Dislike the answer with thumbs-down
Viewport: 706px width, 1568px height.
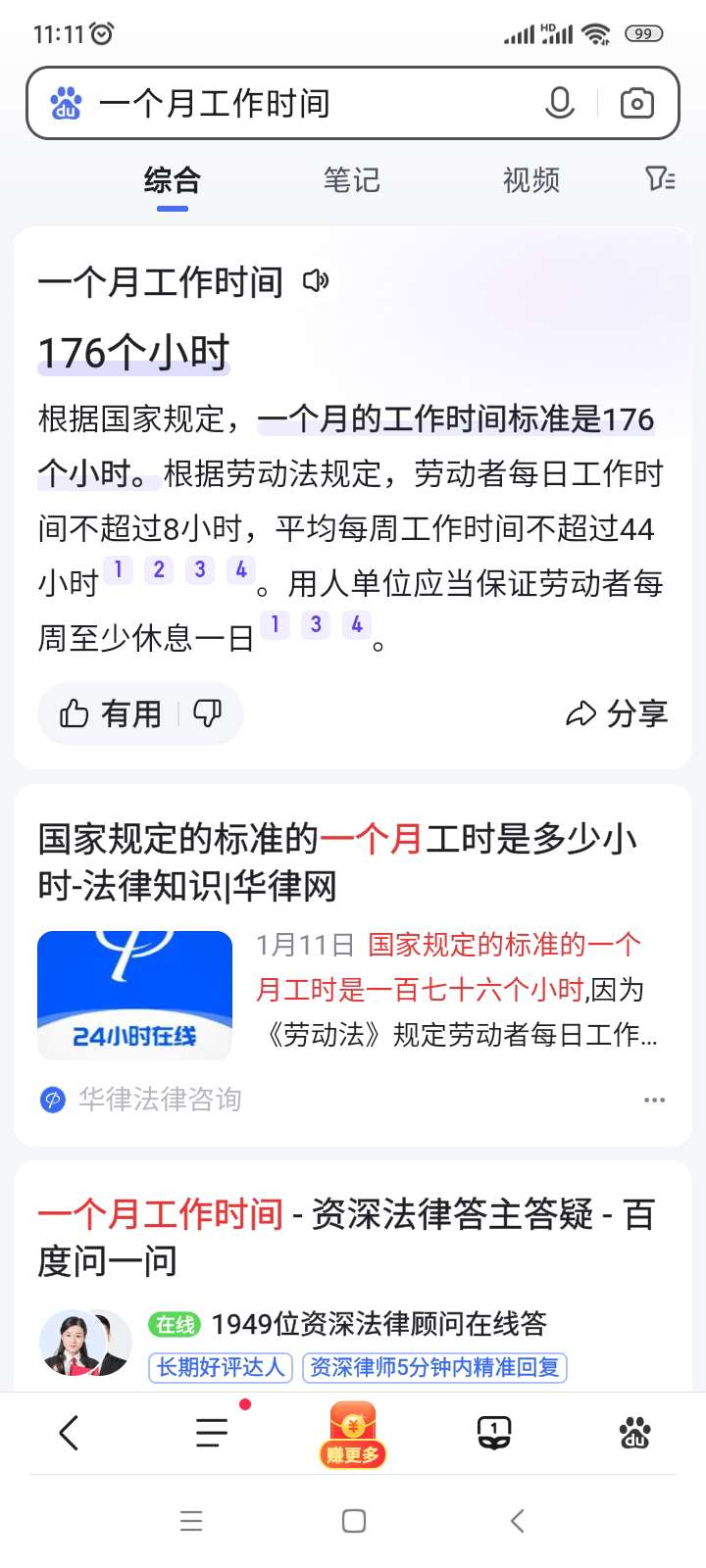tap(208, 713)
